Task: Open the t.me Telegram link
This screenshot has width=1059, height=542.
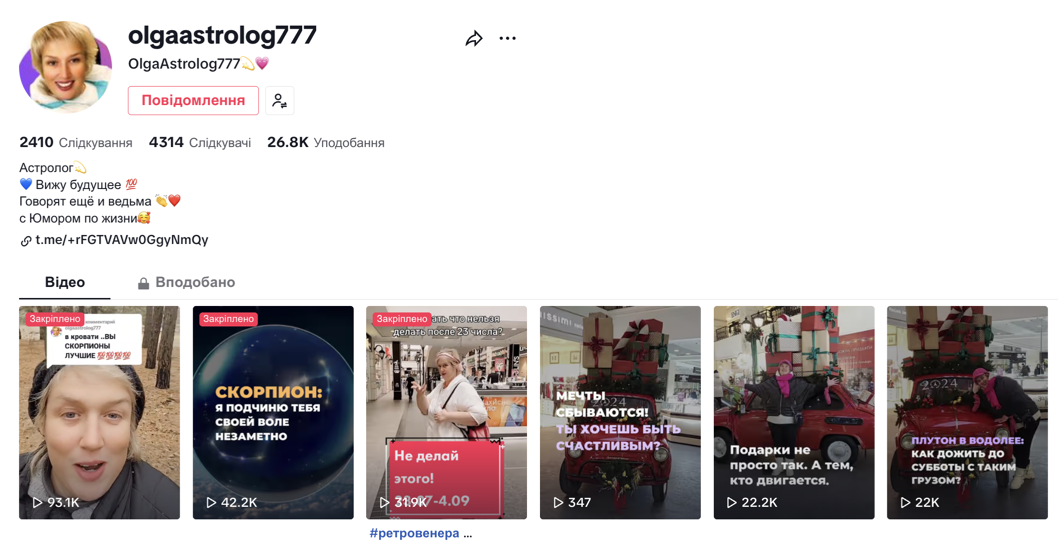Action: point(121,240)
